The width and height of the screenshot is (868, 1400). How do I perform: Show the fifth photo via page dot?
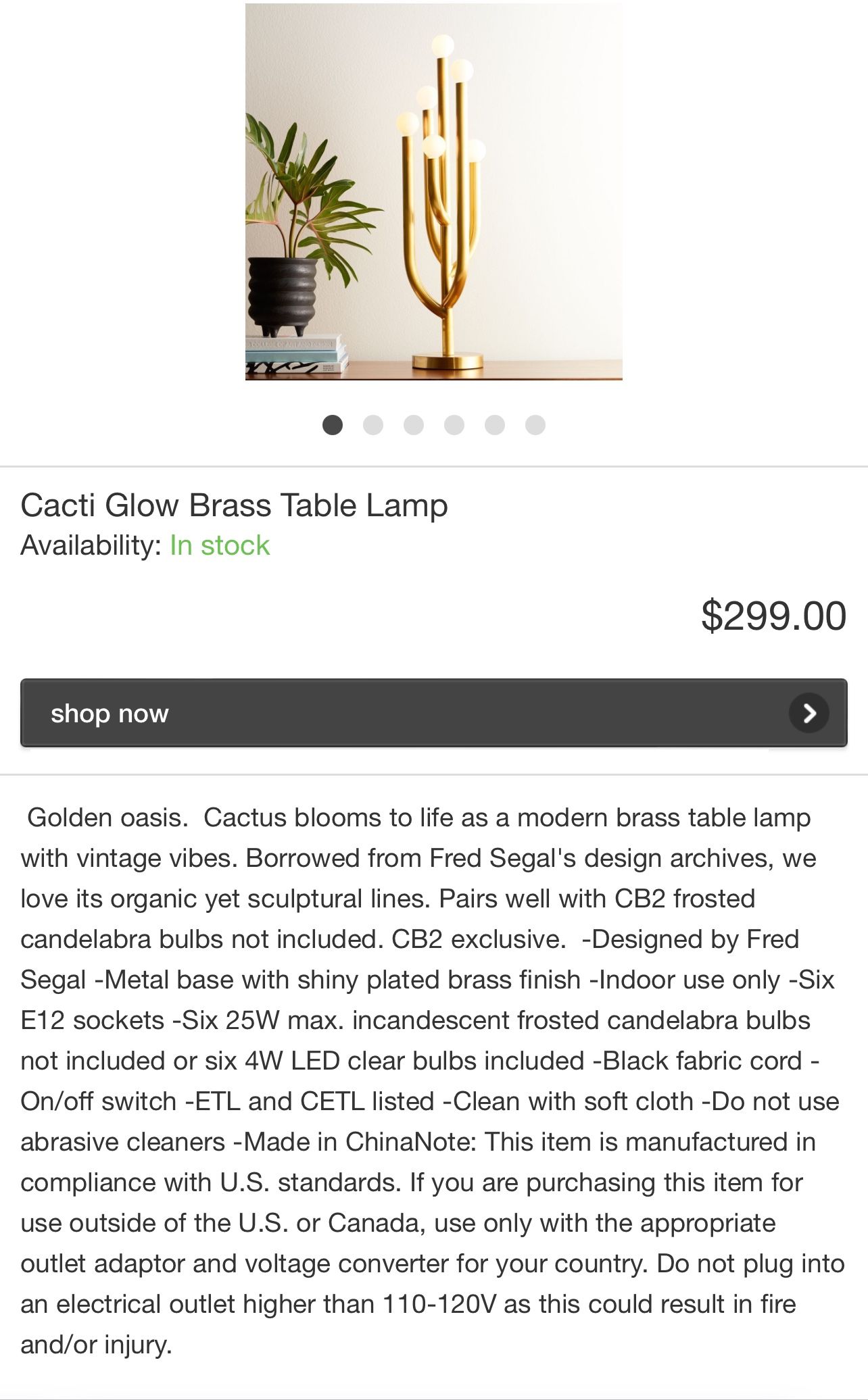click(495, 425)
